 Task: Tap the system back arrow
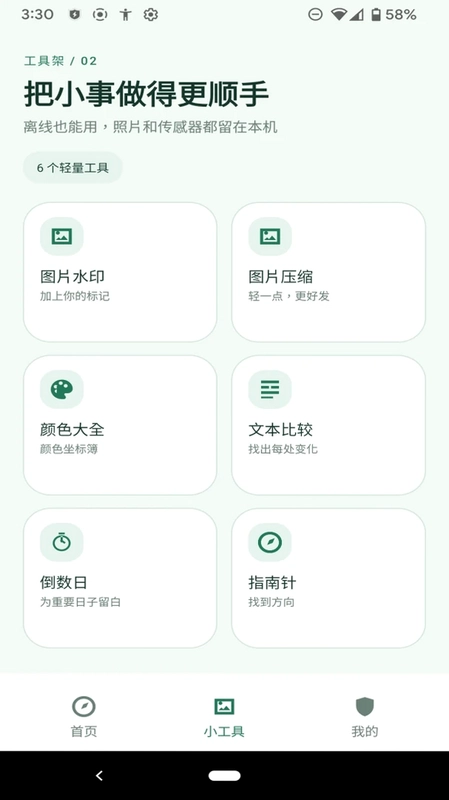(99, 776)
